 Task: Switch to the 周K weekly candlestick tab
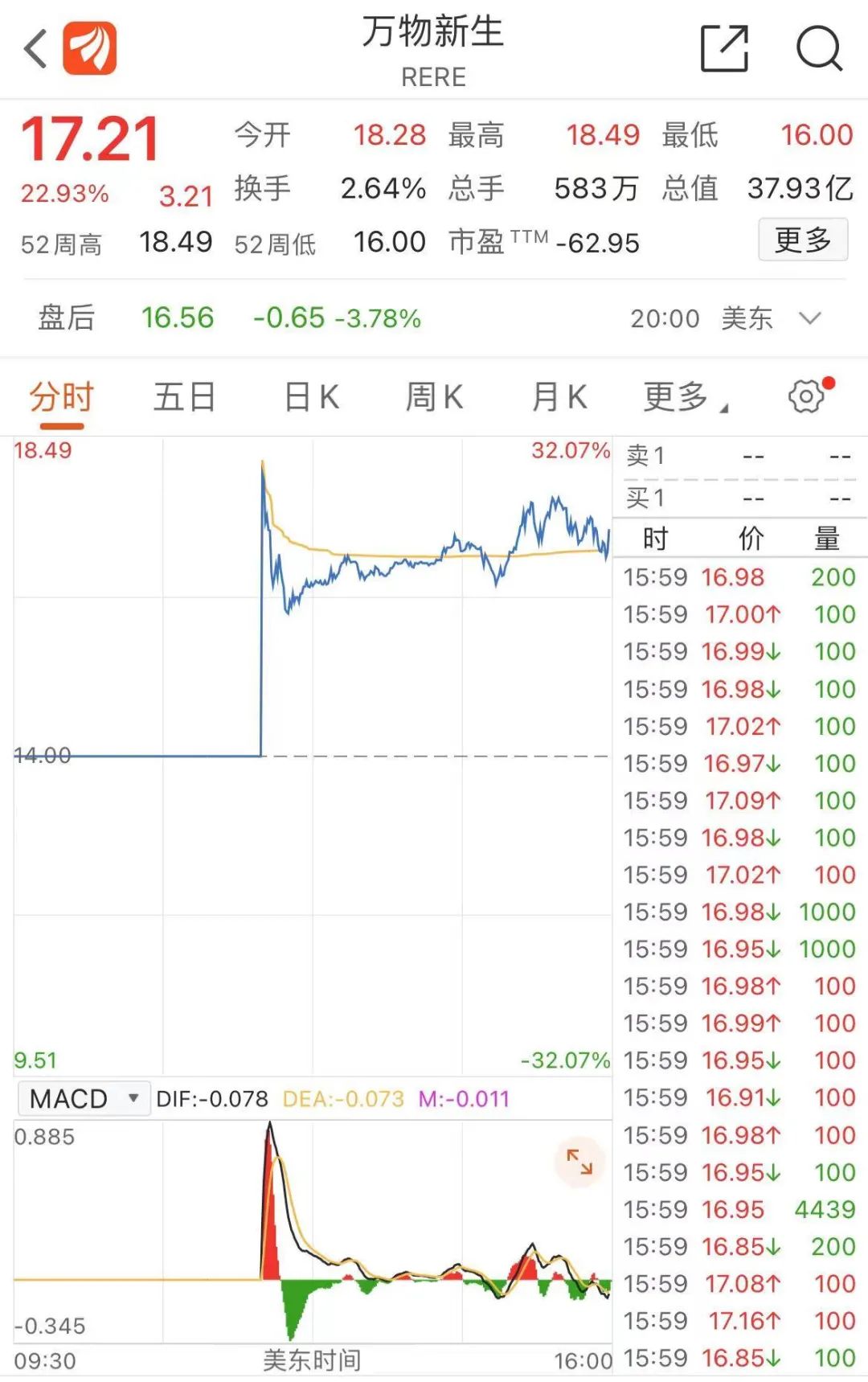pyautogui.click(x=434, y=397)
